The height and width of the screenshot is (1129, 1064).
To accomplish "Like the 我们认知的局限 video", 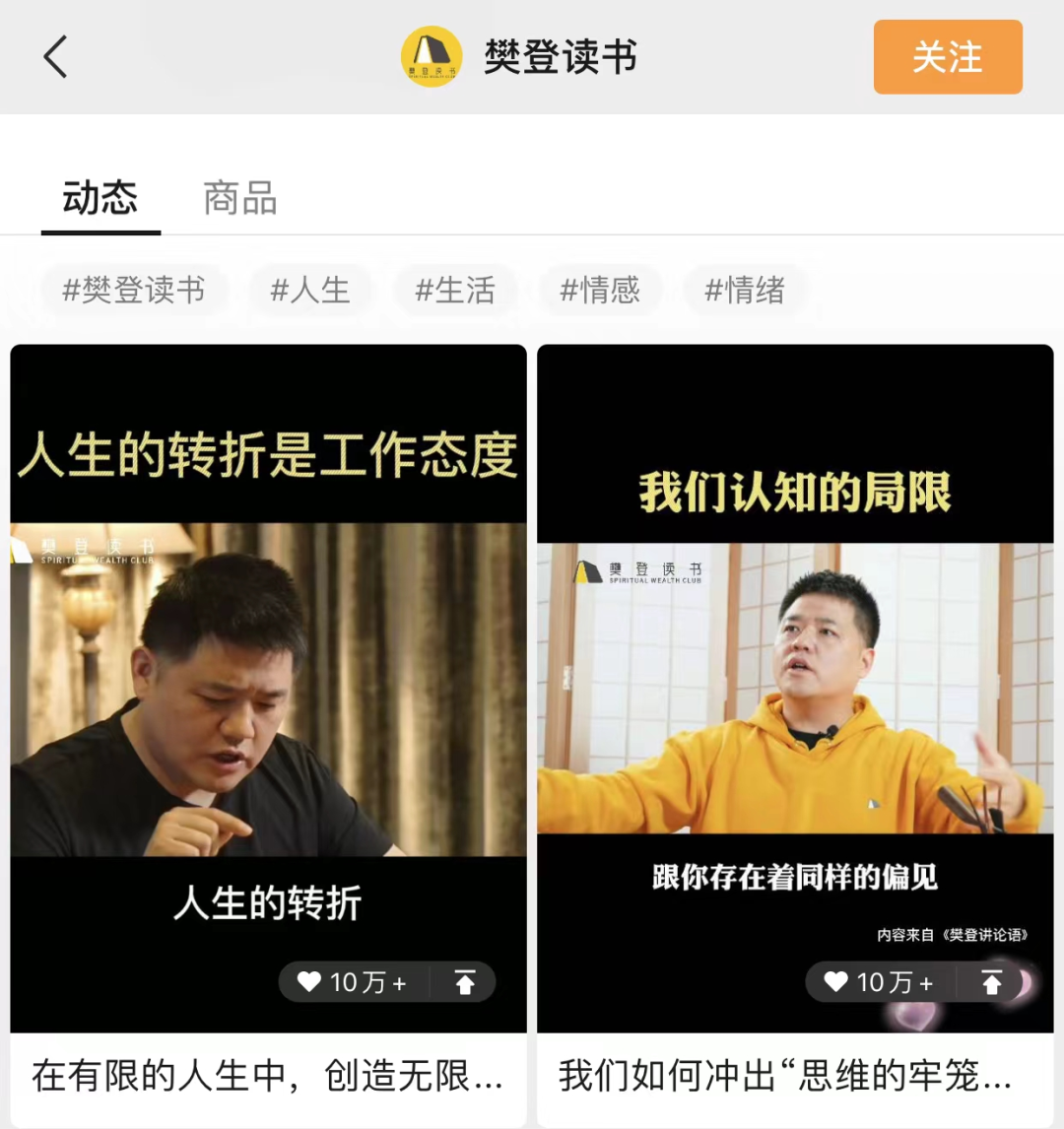I will click(x=880, y=982).
